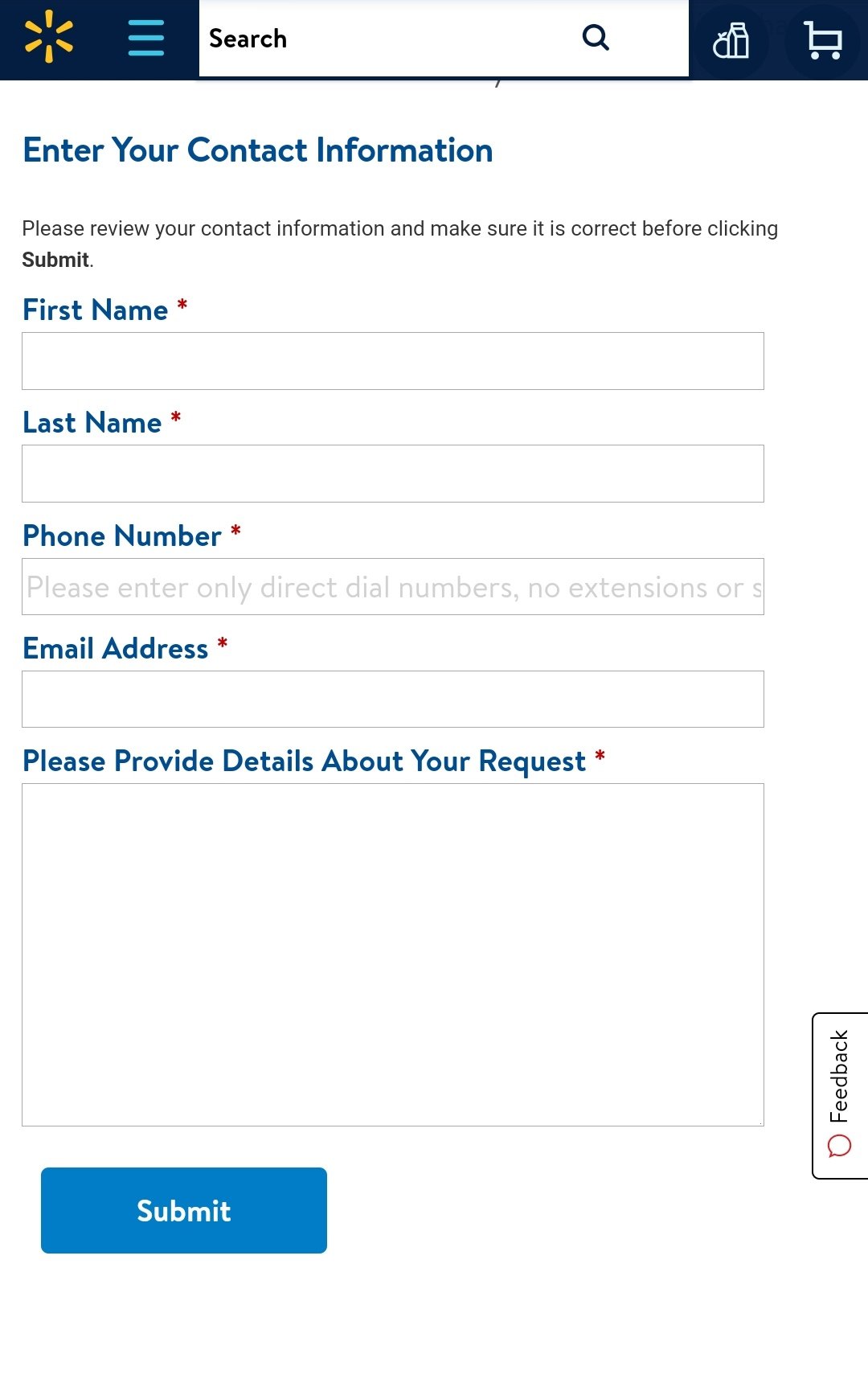
Task: Submit the contact form
Action: coord(184,1210)
